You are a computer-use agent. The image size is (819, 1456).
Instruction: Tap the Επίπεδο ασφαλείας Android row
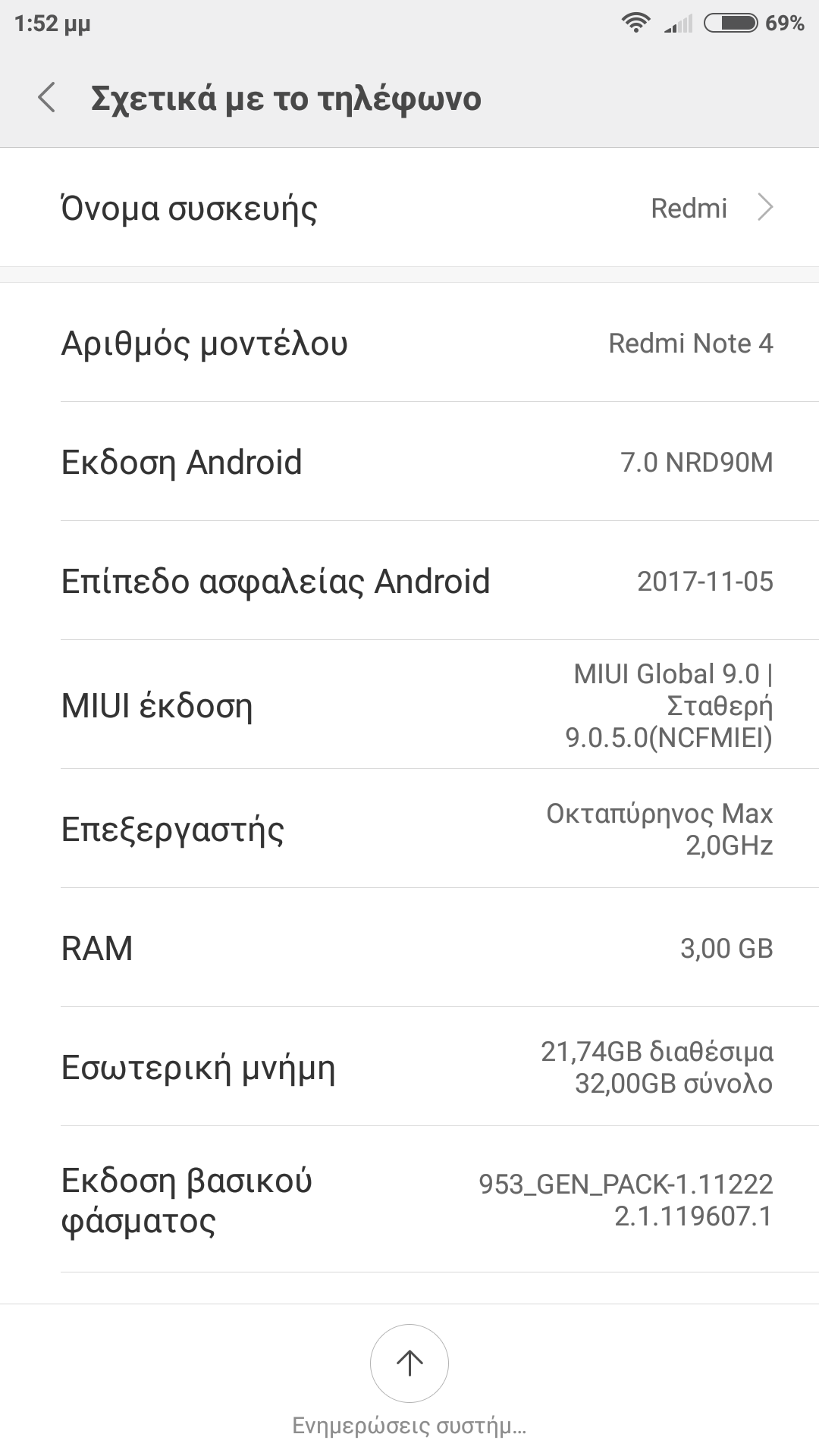pyautogui.click(x=409, y=581)
